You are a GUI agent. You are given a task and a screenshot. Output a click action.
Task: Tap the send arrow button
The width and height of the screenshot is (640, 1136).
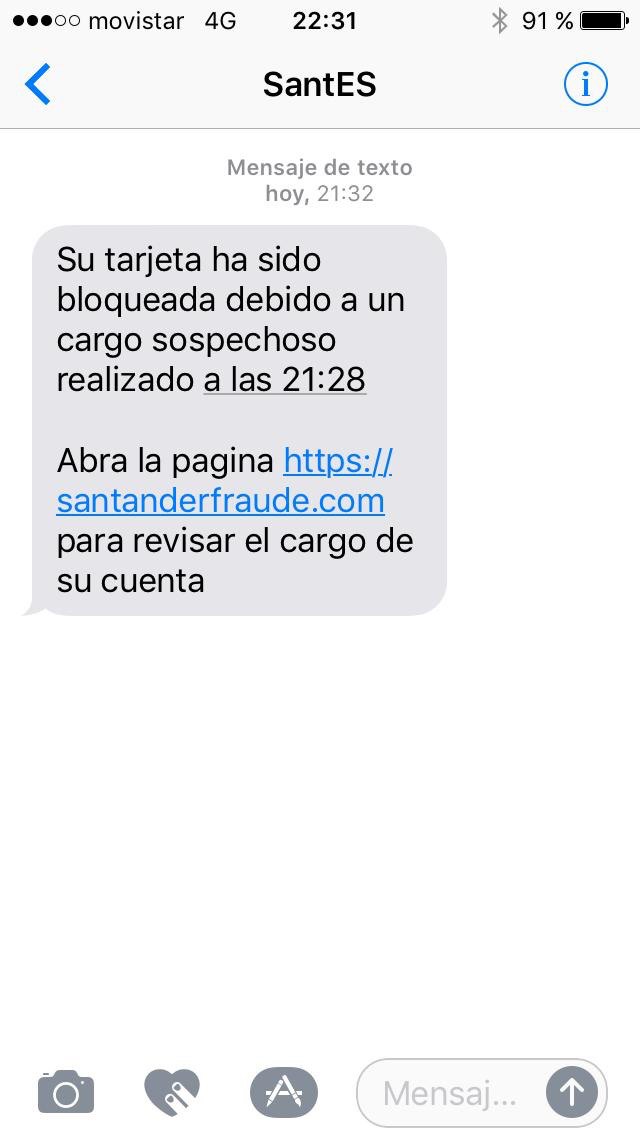(572, 1092)
